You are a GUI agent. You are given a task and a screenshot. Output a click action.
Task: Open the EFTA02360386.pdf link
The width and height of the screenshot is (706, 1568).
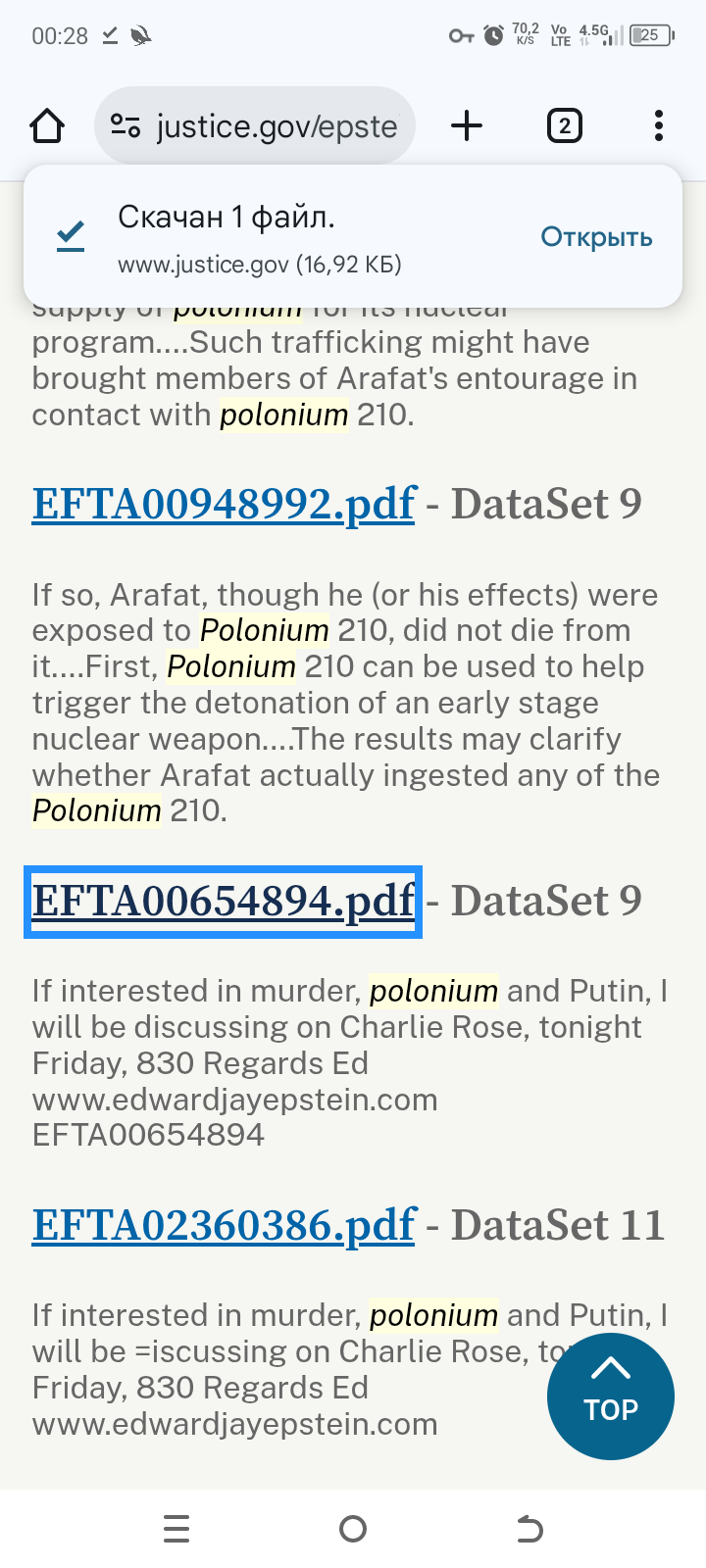pyautogui.click(x=224, y=1225)
